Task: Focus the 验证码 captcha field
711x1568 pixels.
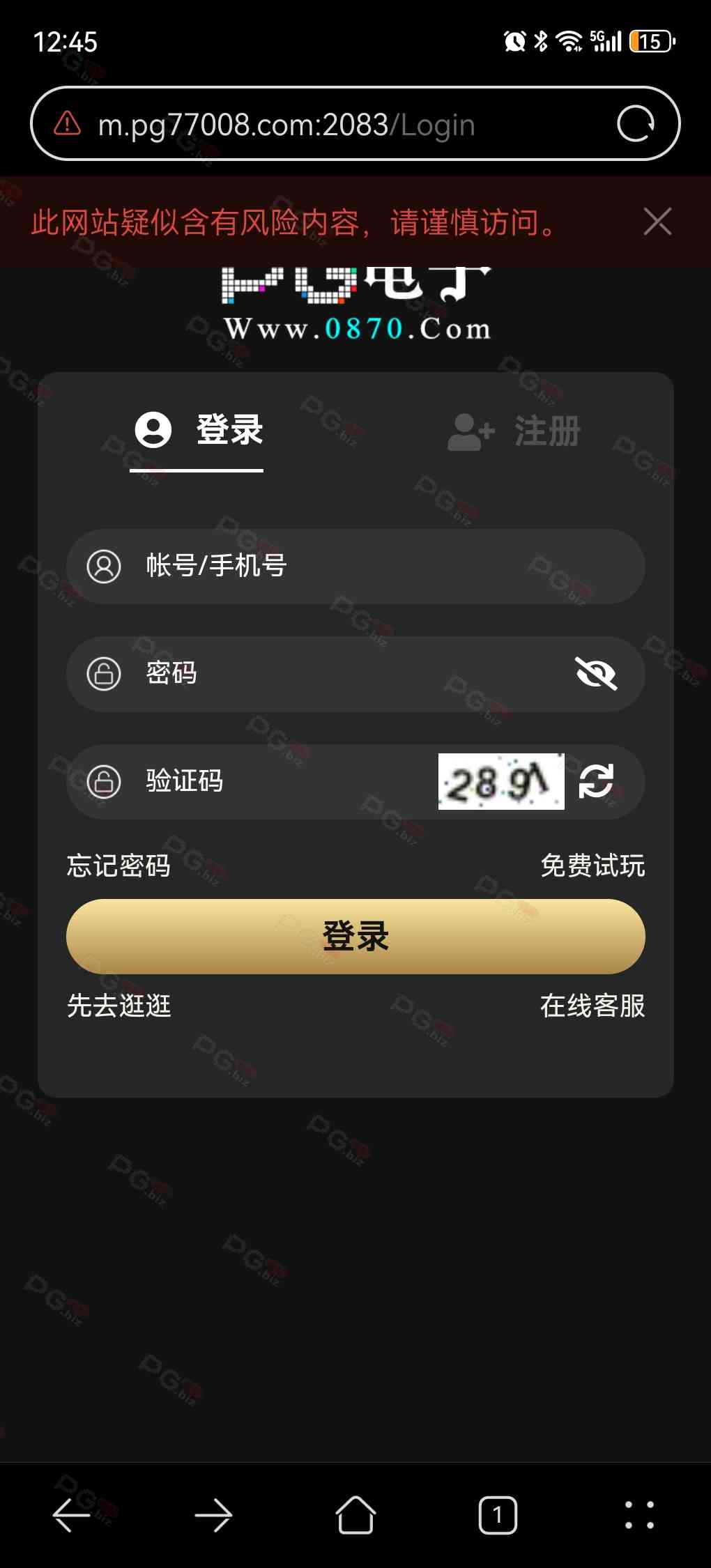Action: coord(279,781)
